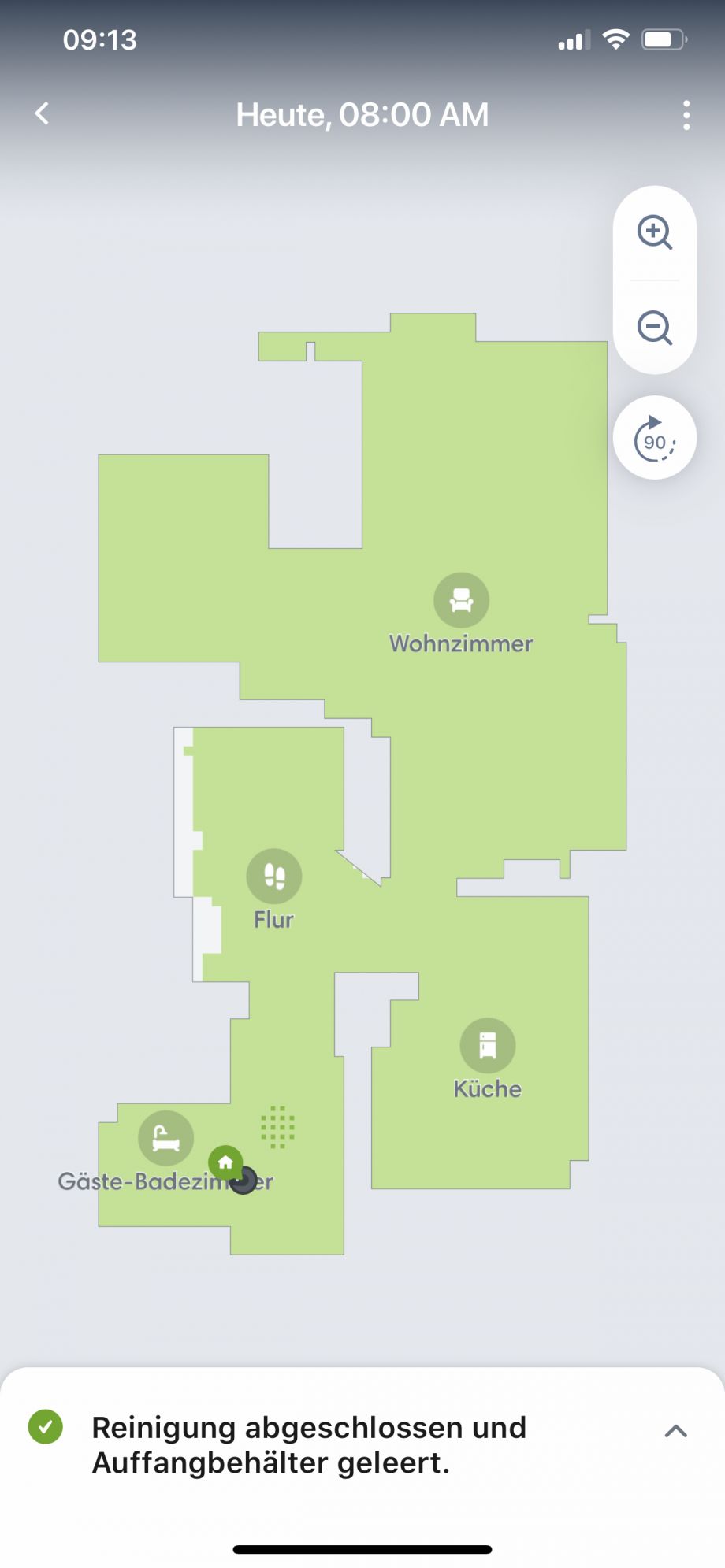Select the Gäste-Badezimmer room icon
The image size is (725, 1568).
pyautogui.click(x=165, y=1137)
